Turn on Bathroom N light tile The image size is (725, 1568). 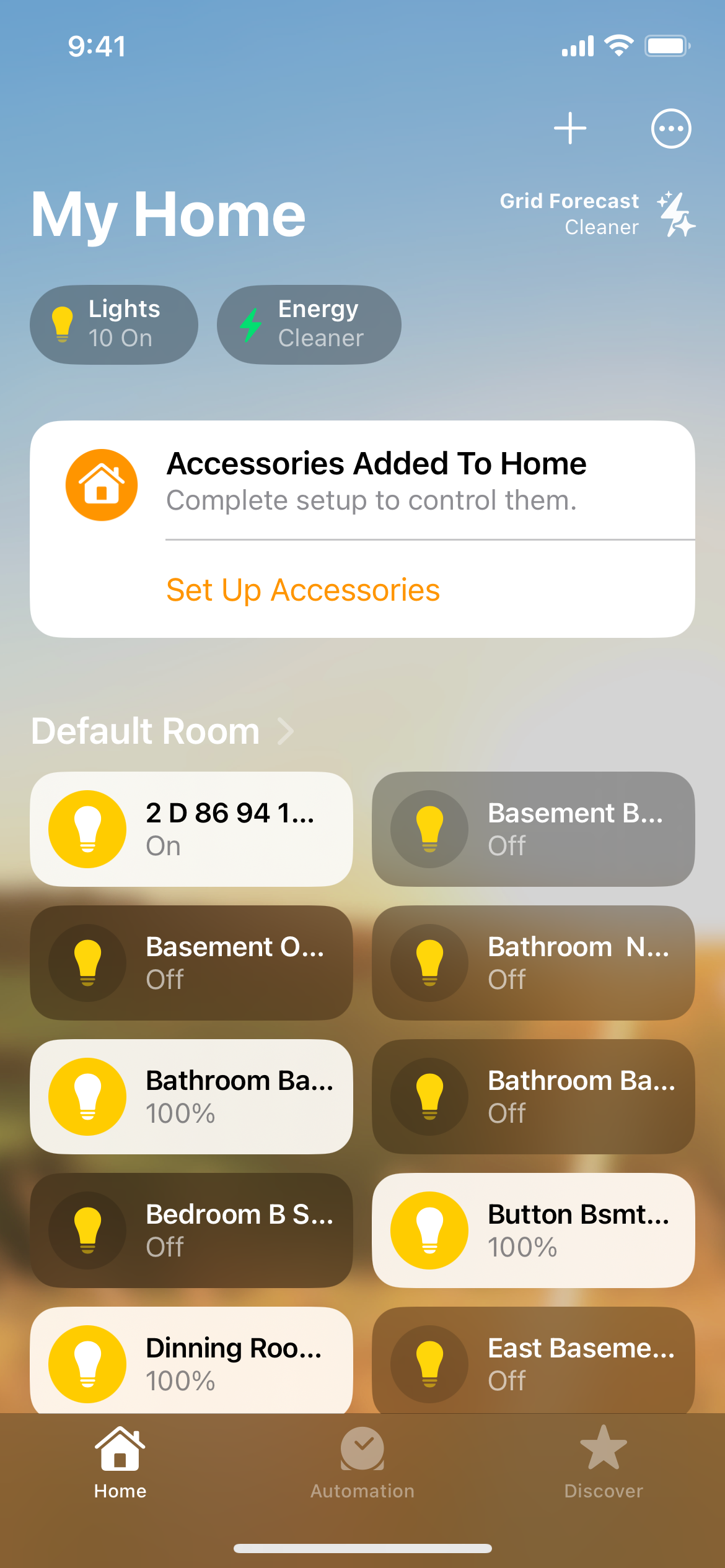[x=429, y=963]
